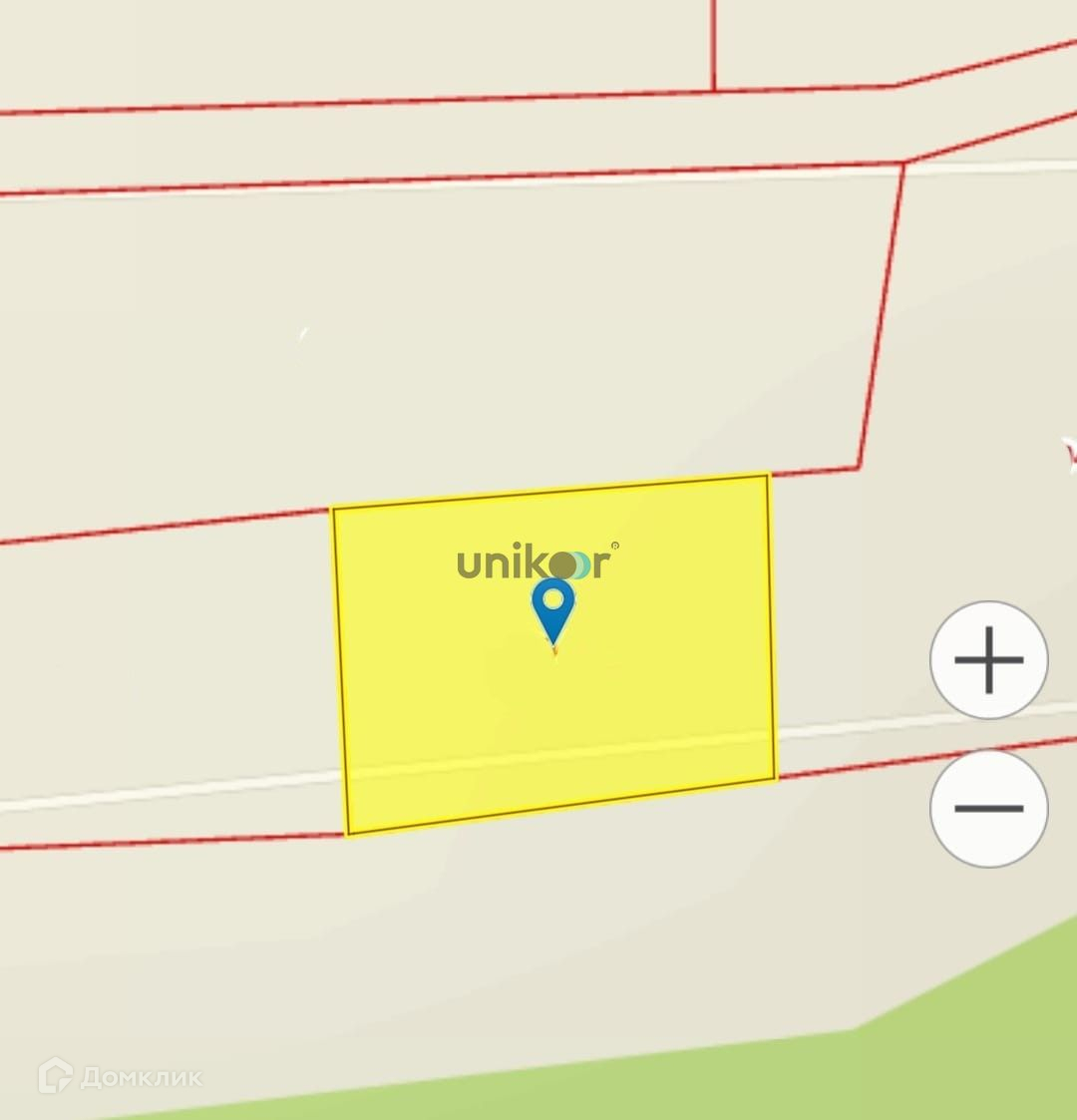Zoom in on the map
The height and width of the screenshot is (1120, 1077).
[x=988, y=660]
